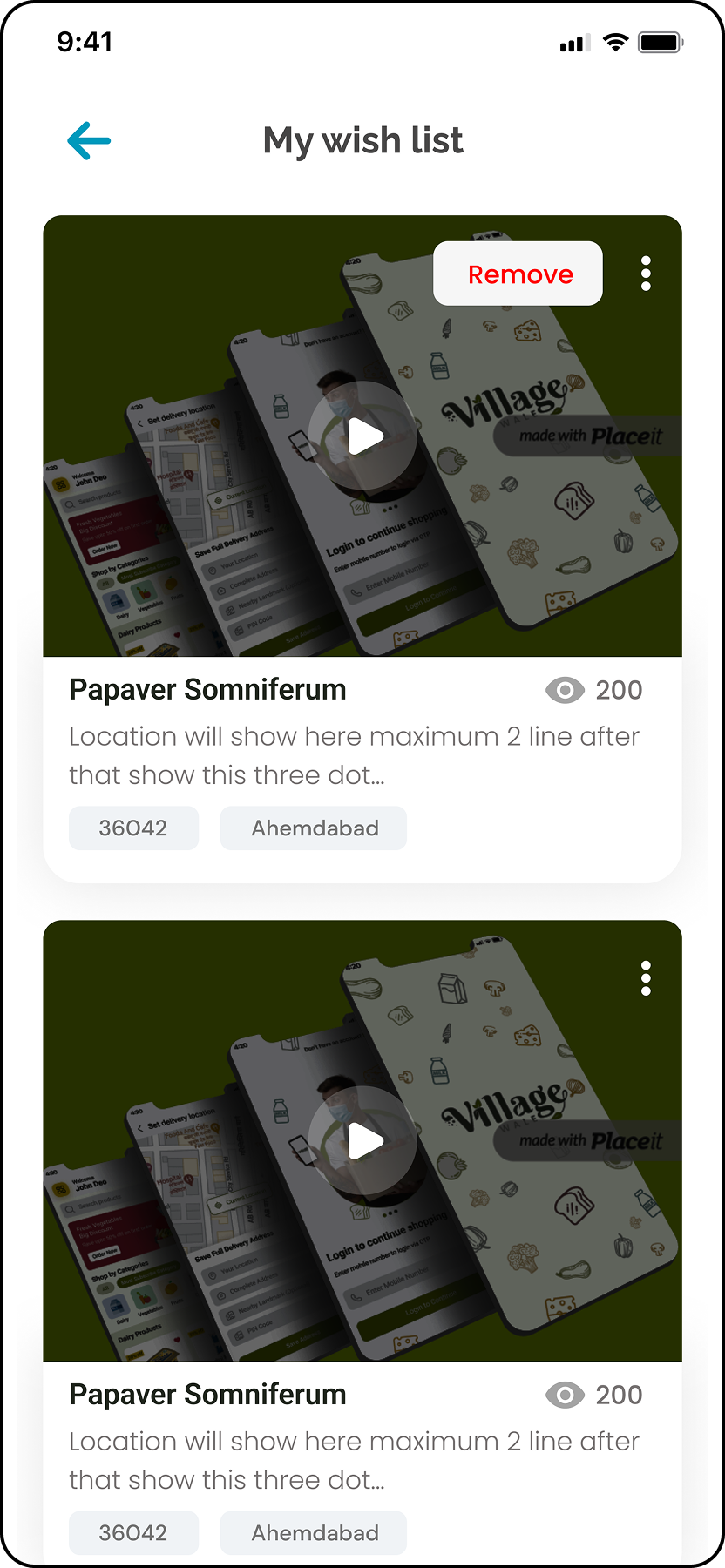Viewport: 725px width, 1568px height.
Task: Play the video on the first card
Action: tap(362, 436)
